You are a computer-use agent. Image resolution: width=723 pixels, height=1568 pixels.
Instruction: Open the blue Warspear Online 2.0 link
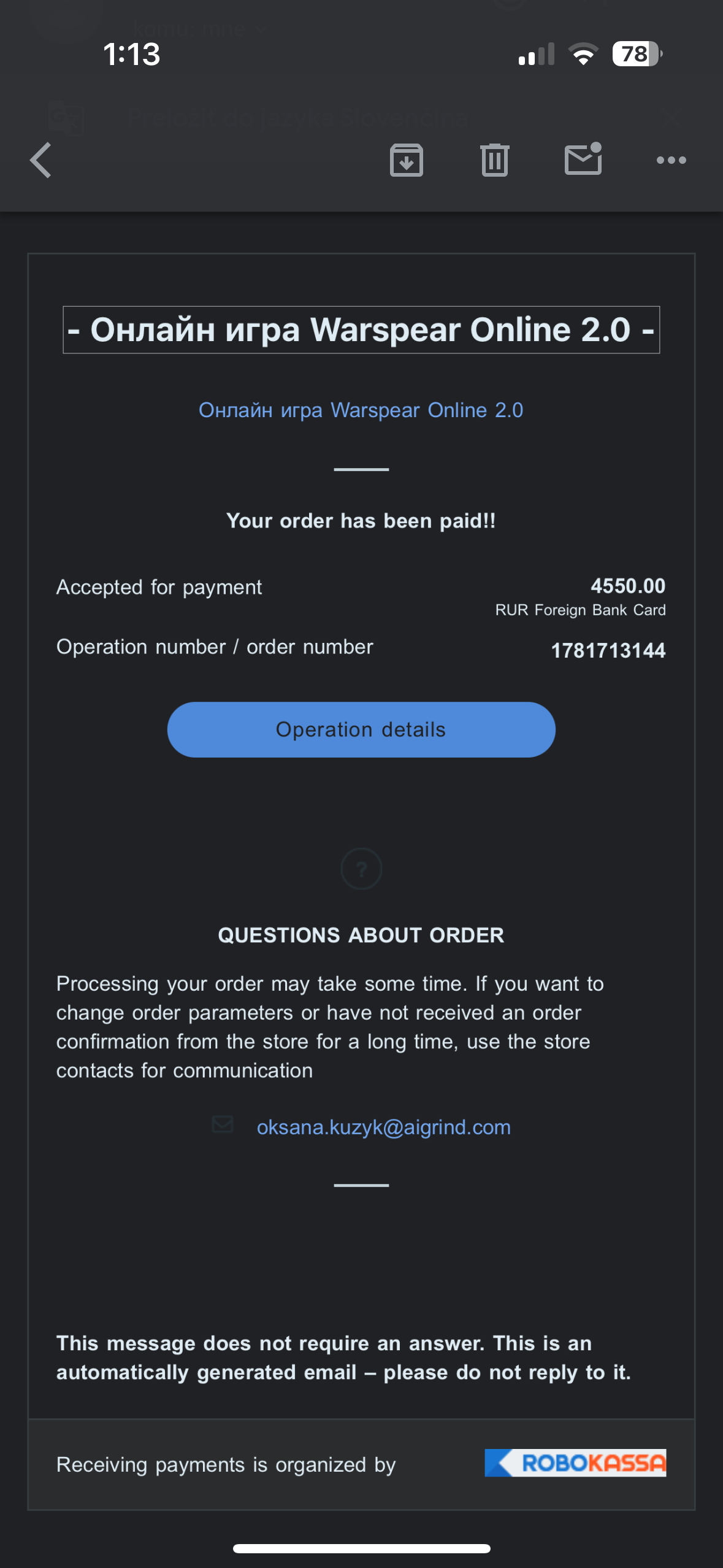tap(361, 410)
